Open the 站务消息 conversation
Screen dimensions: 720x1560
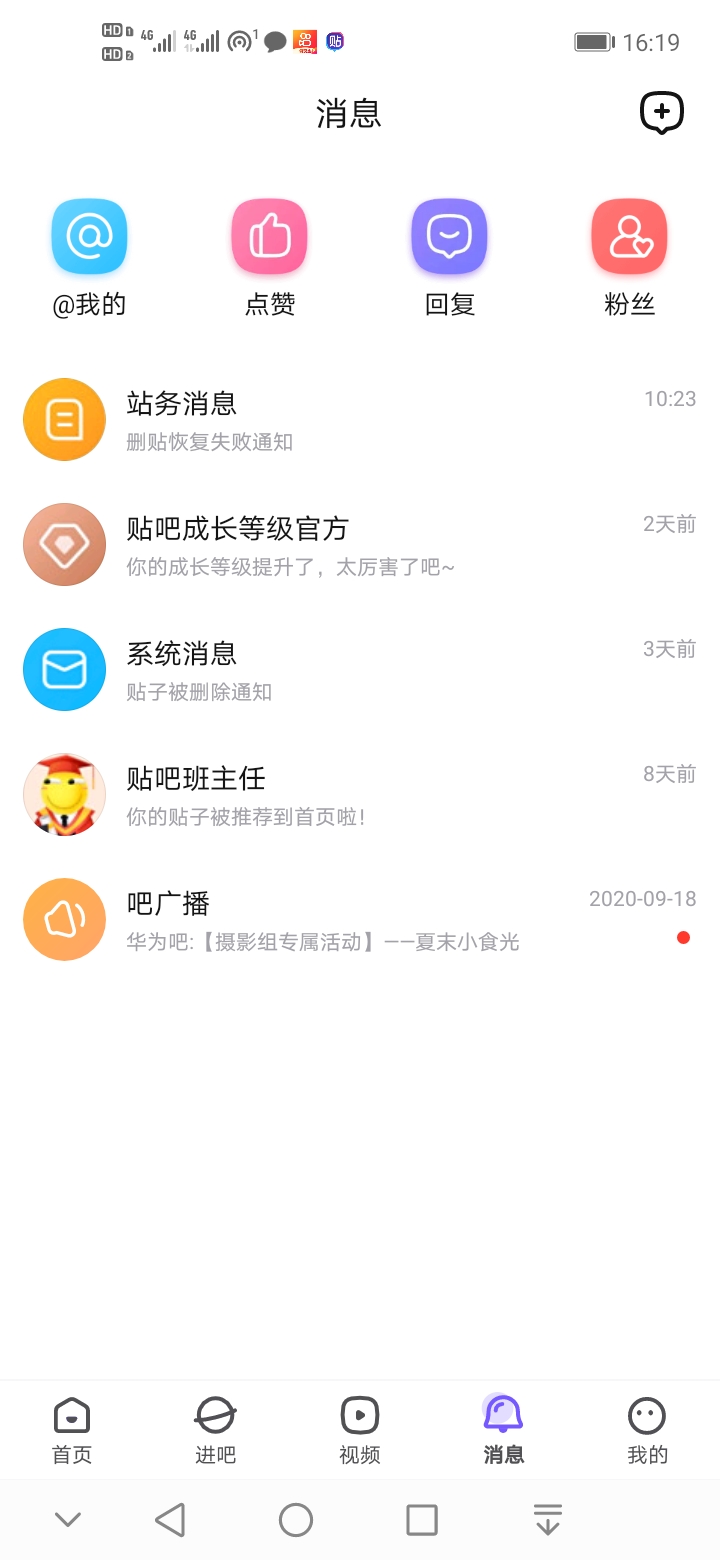tap(360, 420)
